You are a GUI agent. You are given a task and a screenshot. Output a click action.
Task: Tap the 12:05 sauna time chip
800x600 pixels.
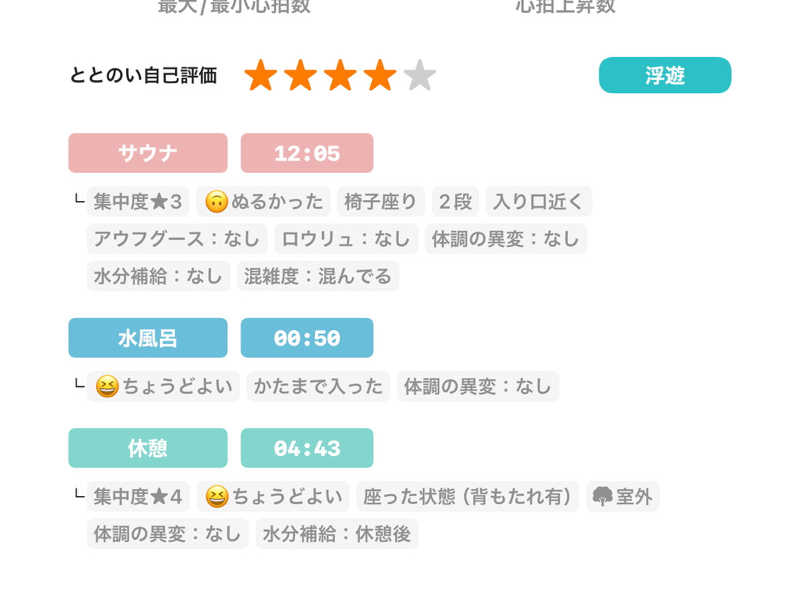click(x=307, y=153)
